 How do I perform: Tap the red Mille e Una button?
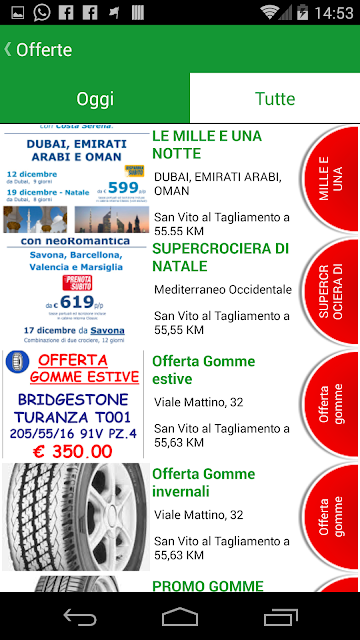coord(329,179)
